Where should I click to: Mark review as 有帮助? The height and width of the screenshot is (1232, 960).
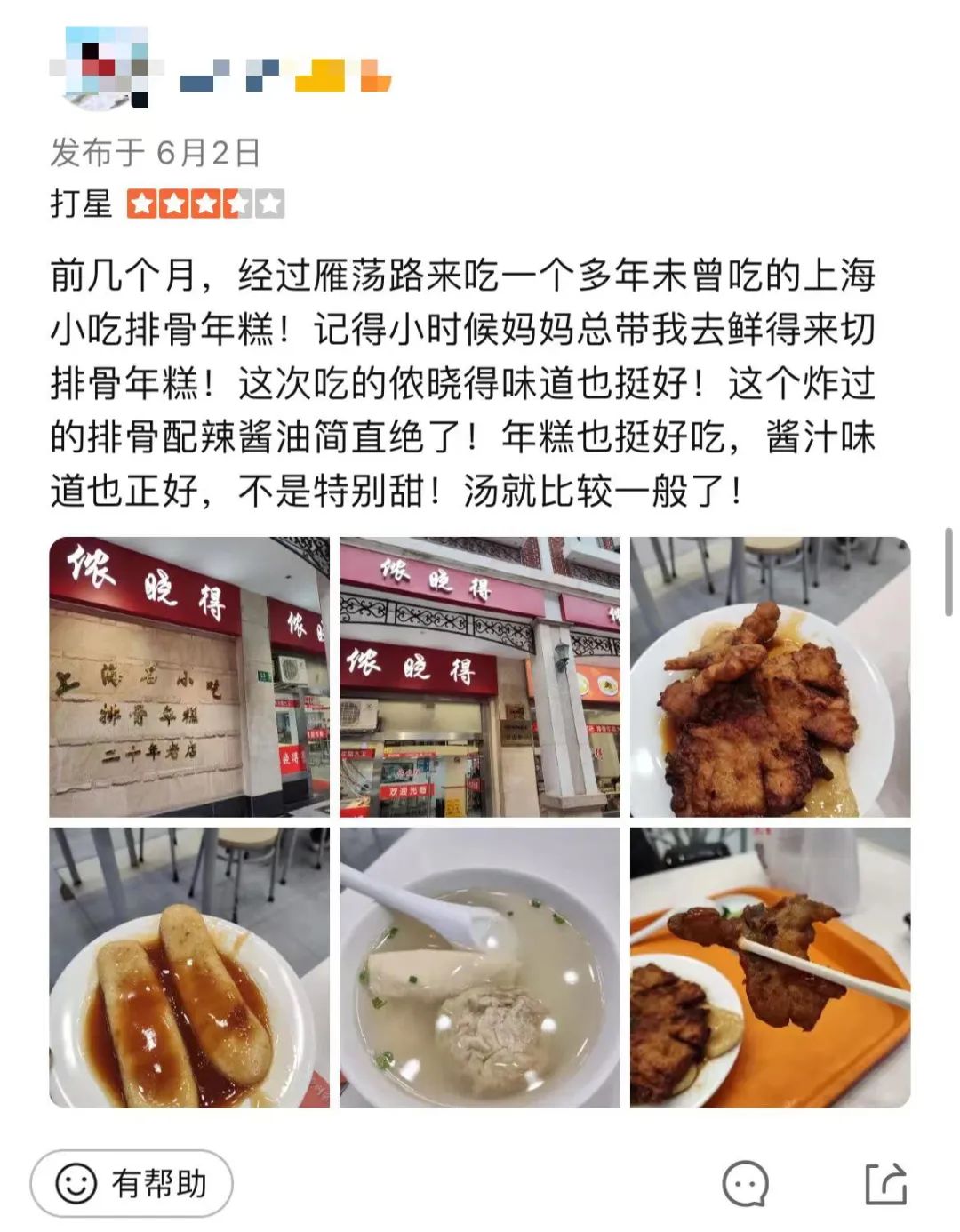(x=132, y=1183)
